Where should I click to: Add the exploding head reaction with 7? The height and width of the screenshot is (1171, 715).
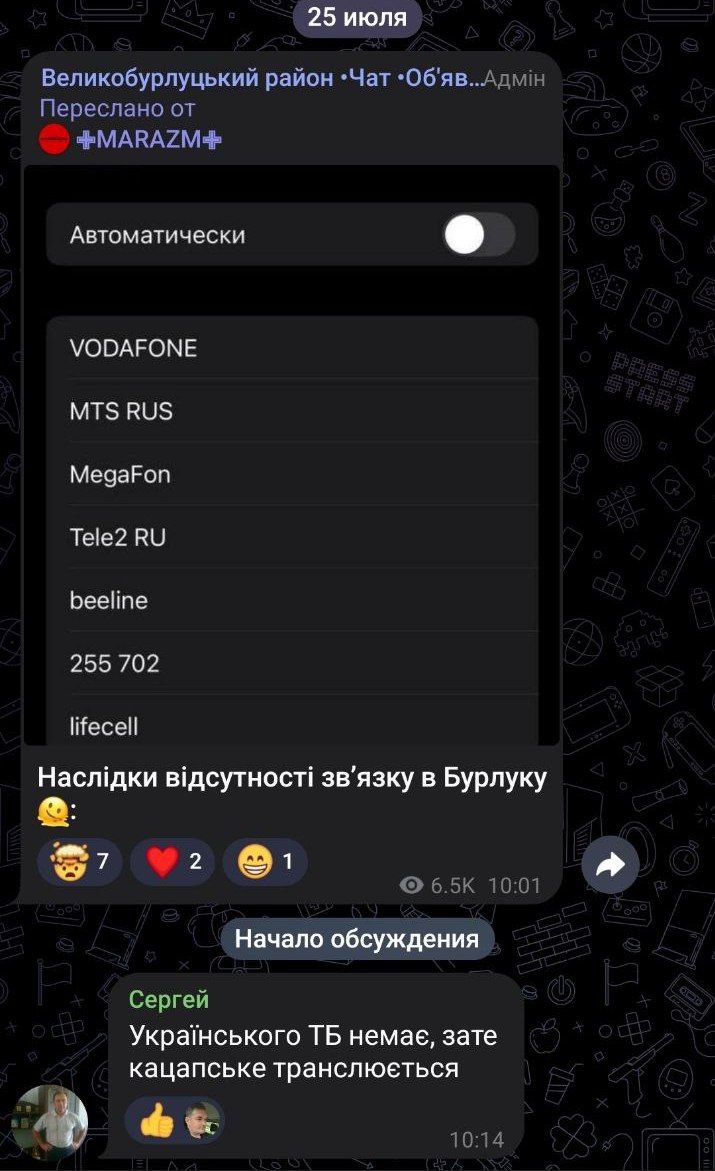[79, 861]
